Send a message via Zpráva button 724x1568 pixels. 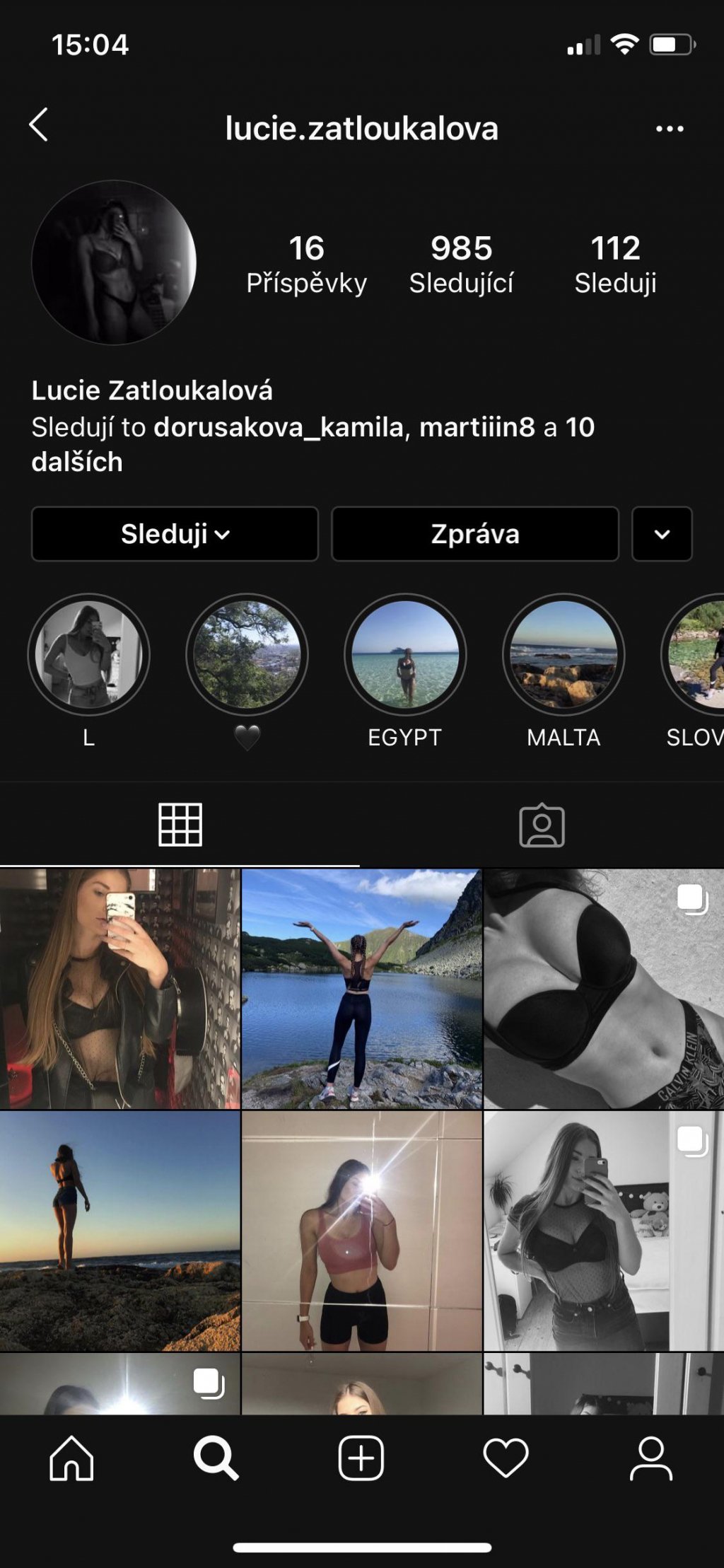[475, 534]
